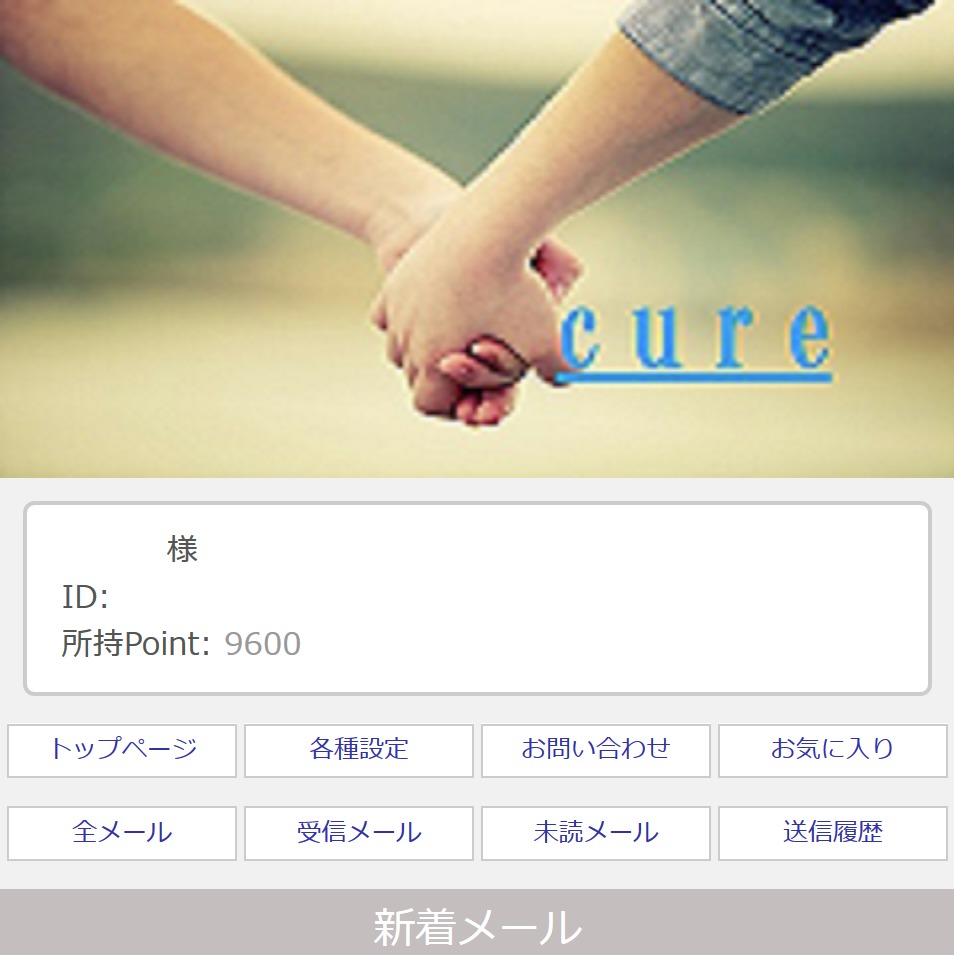This screenshot has height=955, width=954.
Task: Open the 受信メール inbox
Action: pyautogui.click(x=359, y=833)
